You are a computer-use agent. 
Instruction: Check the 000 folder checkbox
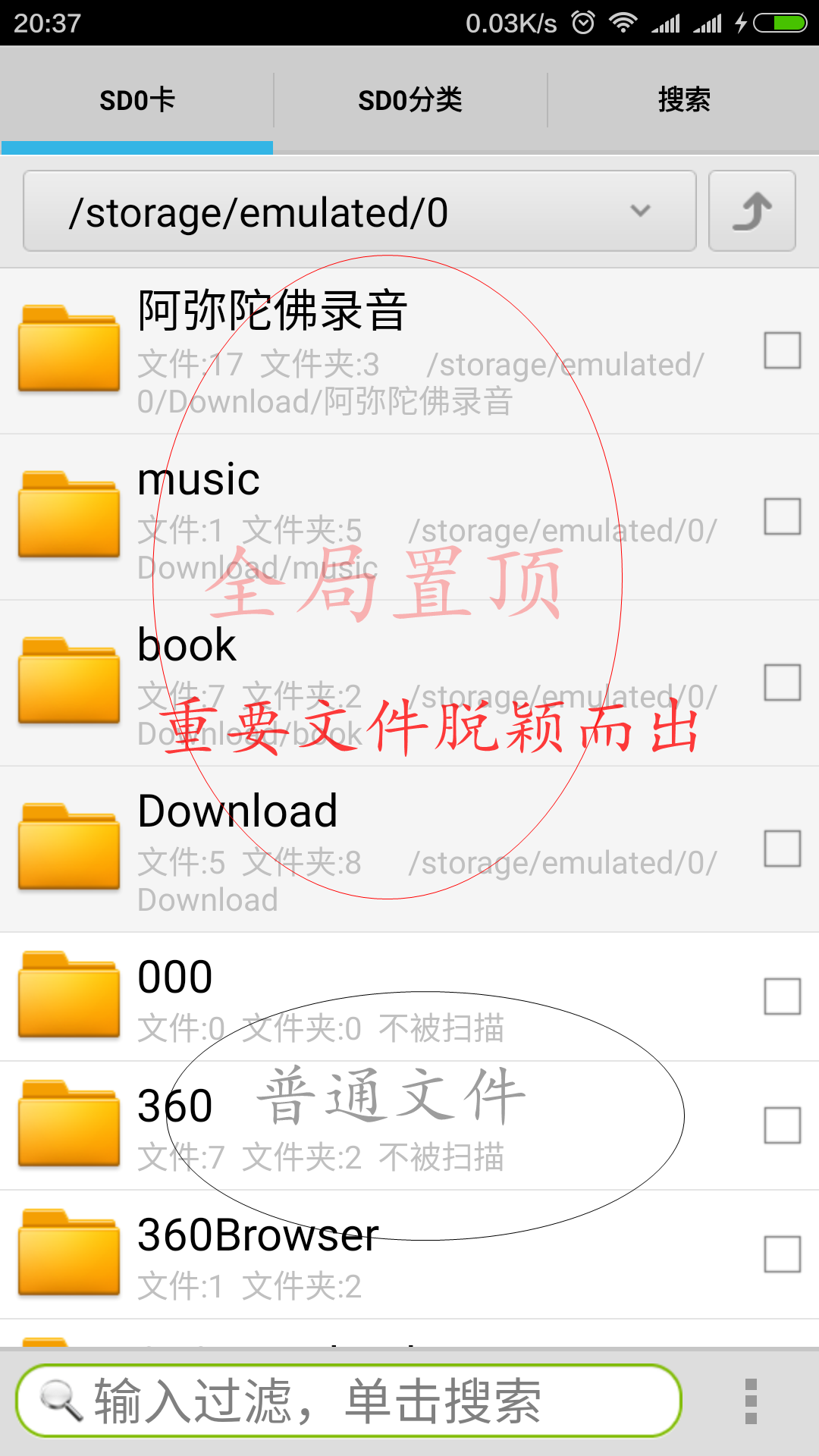click(782, 996)
